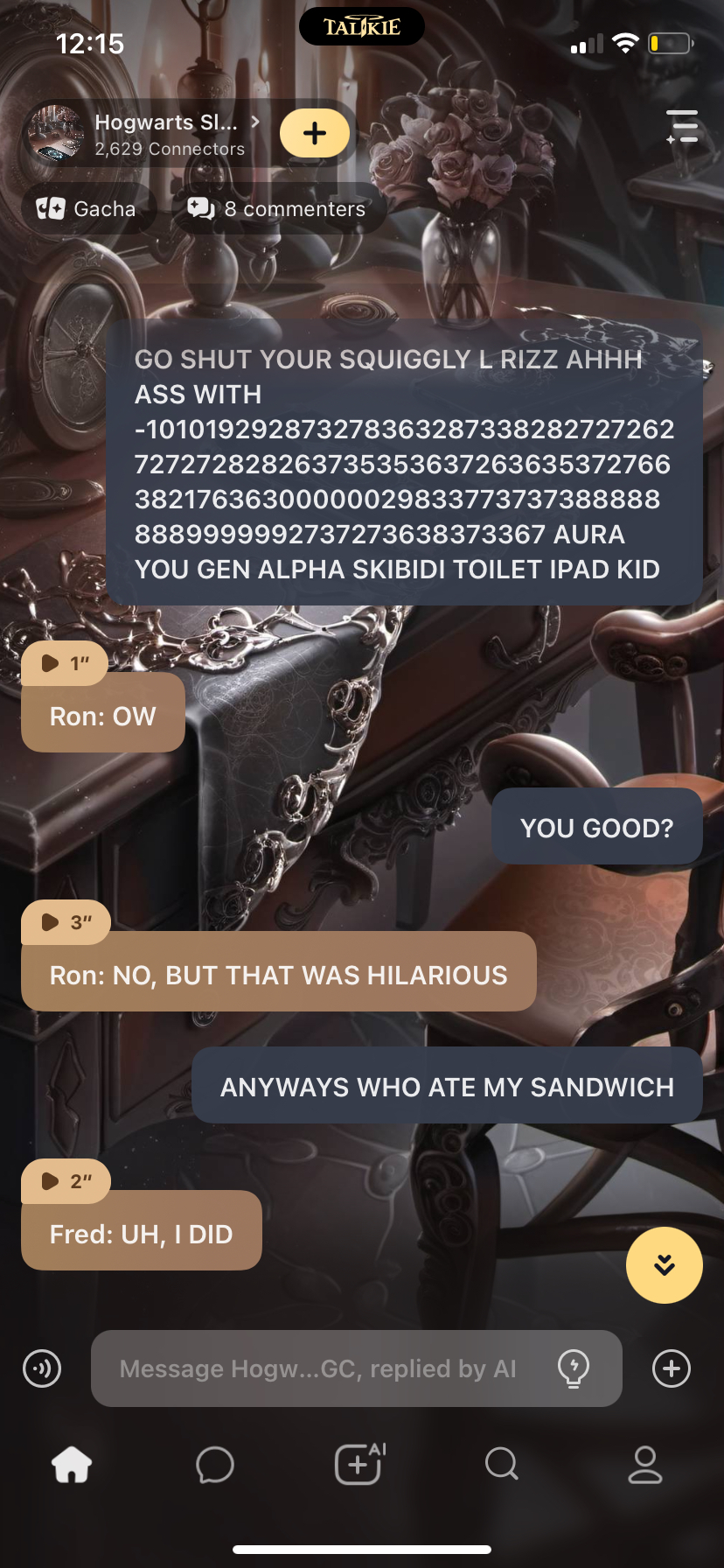Tap the yellow plus connect button
This screenshot has width=724, height=1568.
coord(314,133)
